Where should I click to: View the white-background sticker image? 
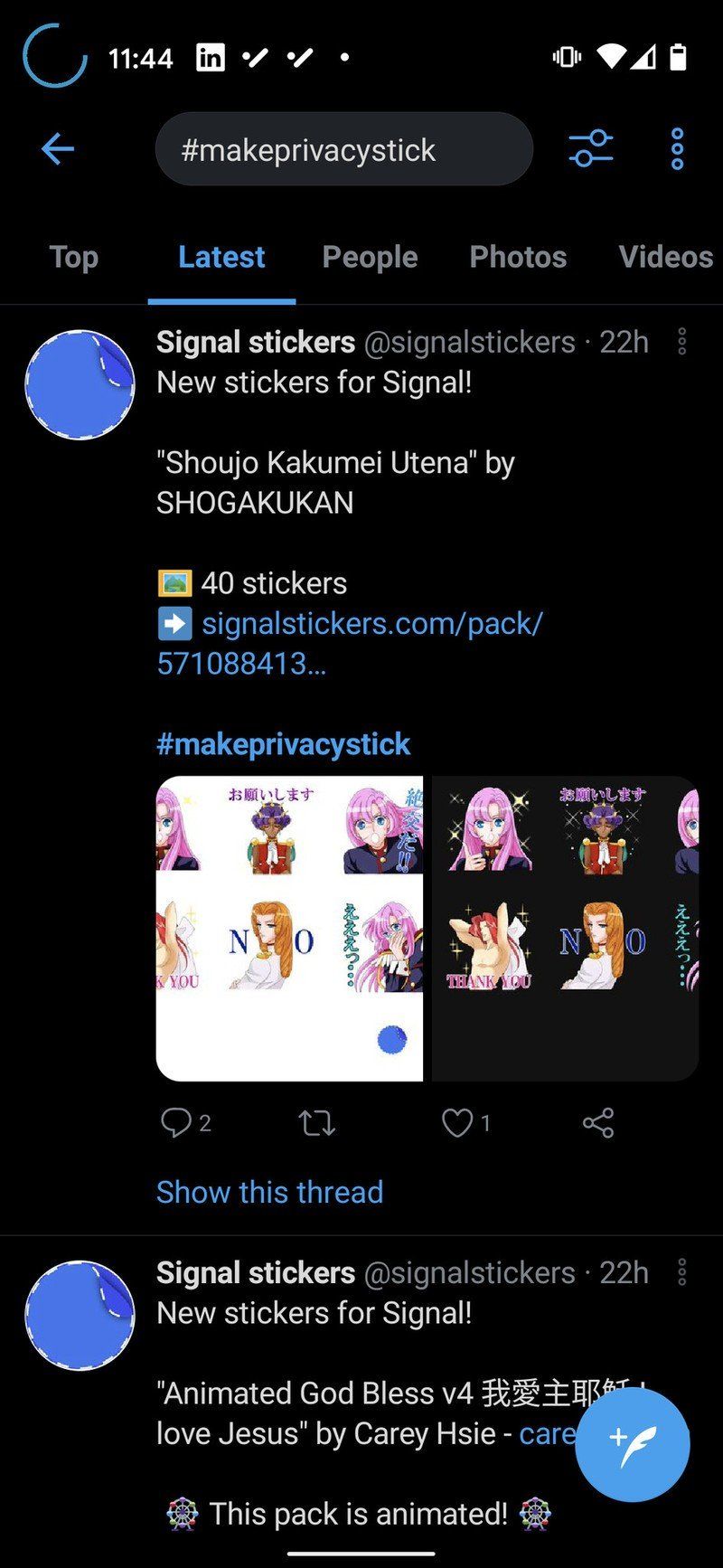(289, 928)
